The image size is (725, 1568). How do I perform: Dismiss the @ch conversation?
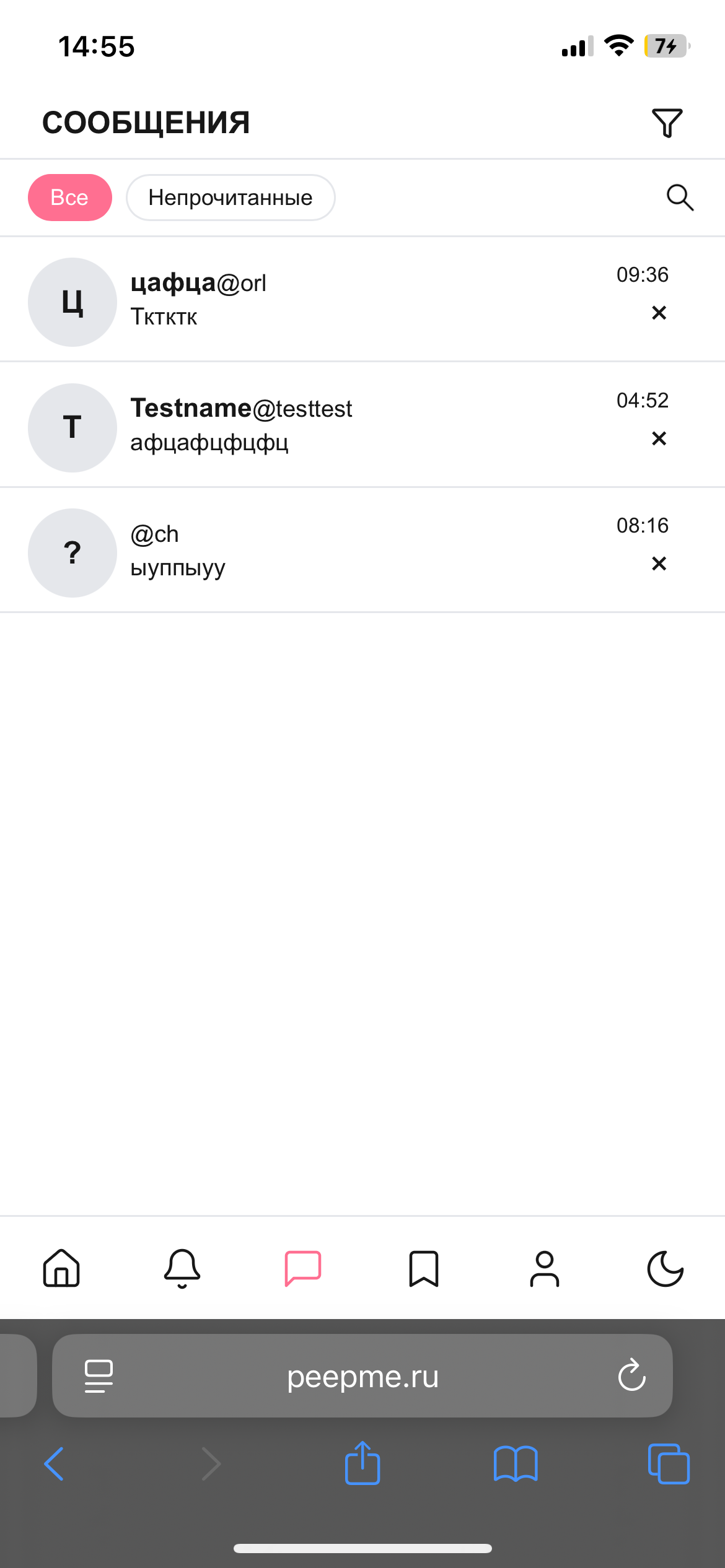pos(659,564)
